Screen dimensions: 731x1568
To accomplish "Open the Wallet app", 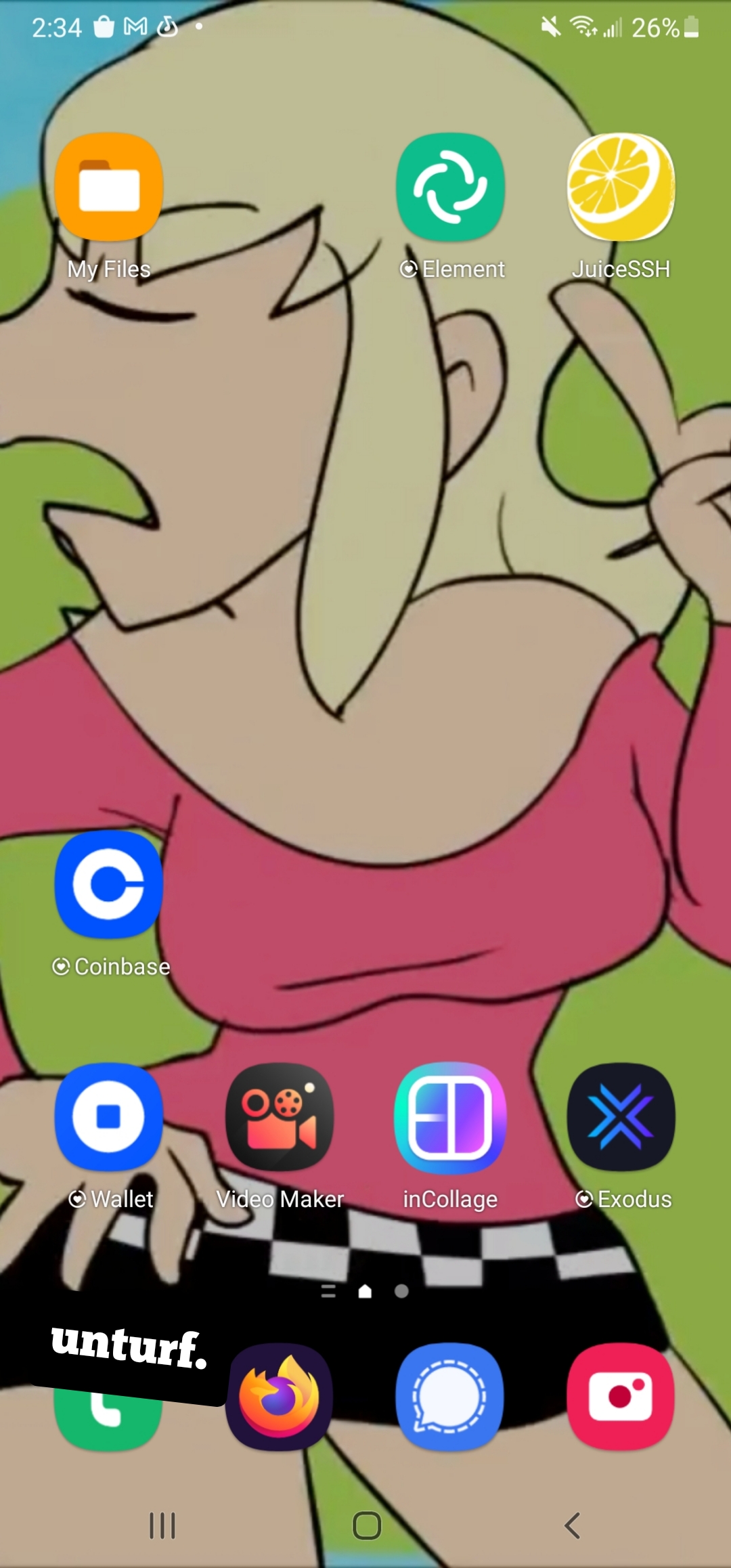I will [x=108, y=1117].
